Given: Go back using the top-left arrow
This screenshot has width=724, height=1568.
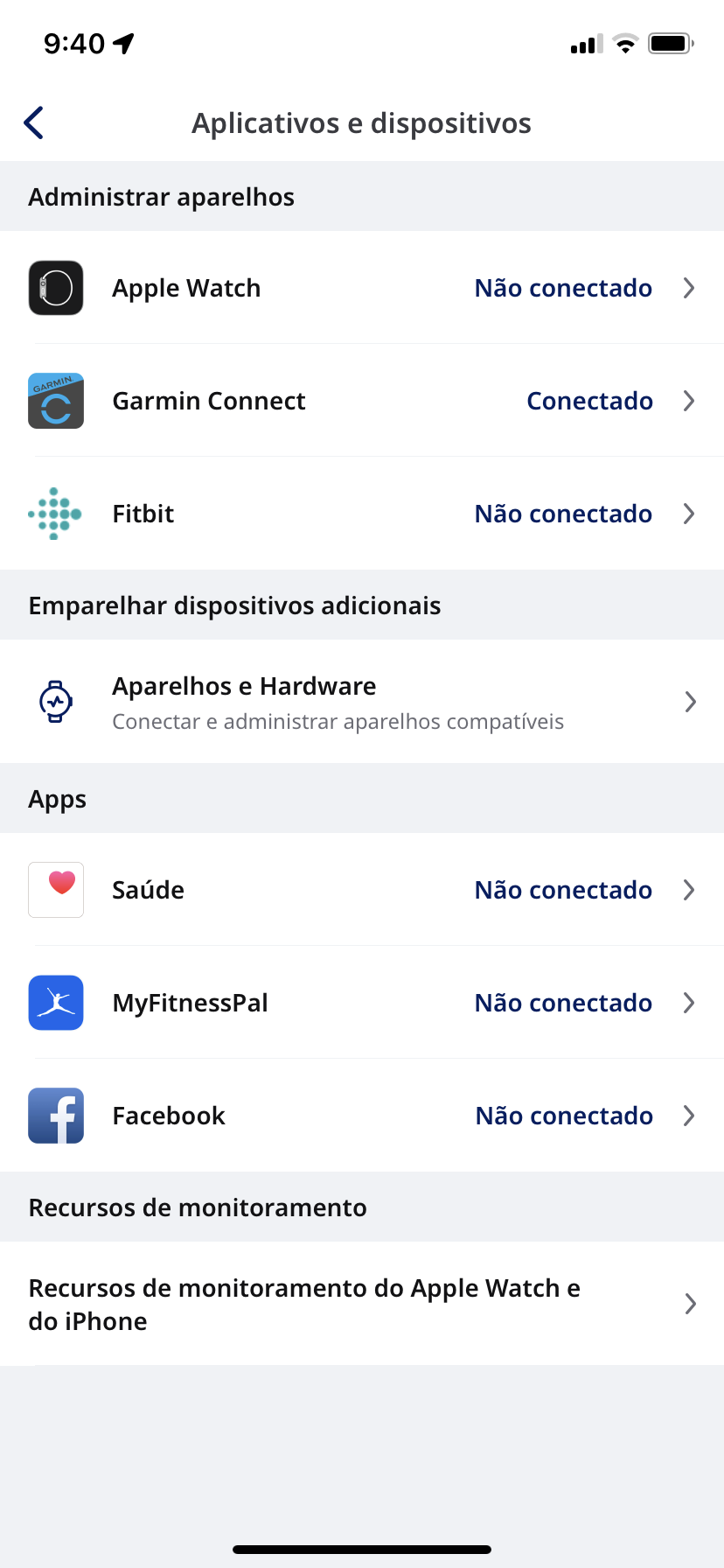Looking at the screenshot, I should pyautogui.click(x=34, y=122).
